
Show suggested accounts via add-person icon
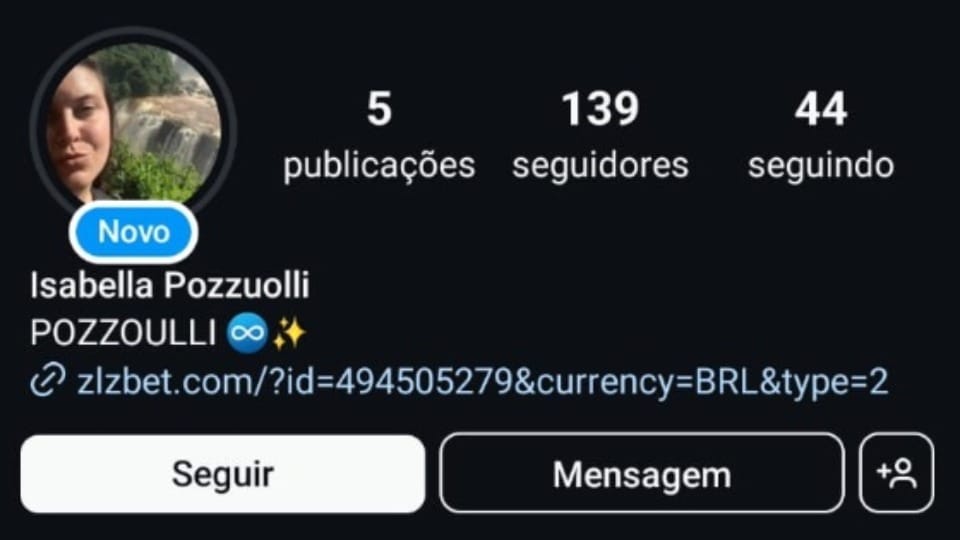[x=896, y=473]
